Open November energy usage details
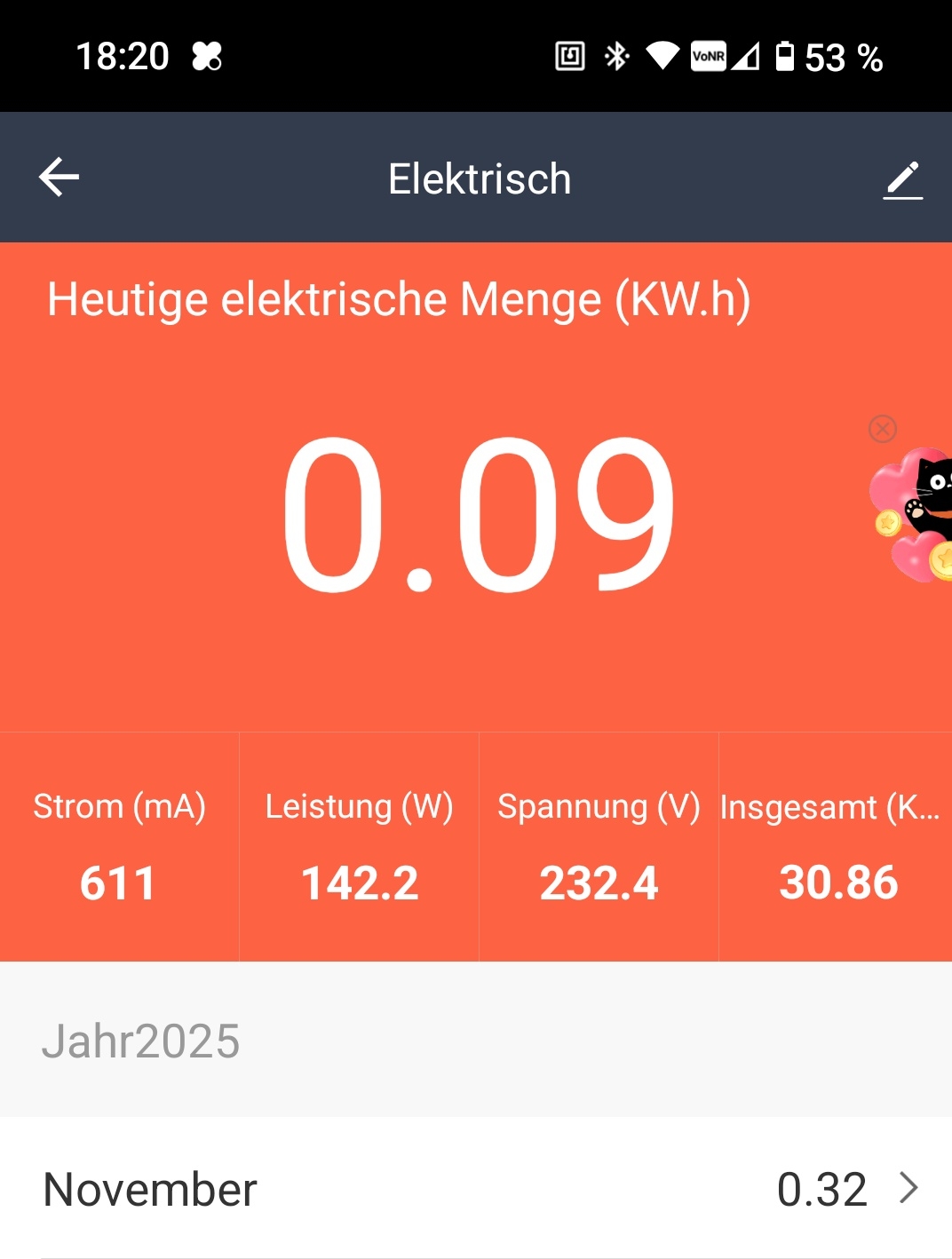Viewport: 952px width, 1259px height. point(476,1188)
